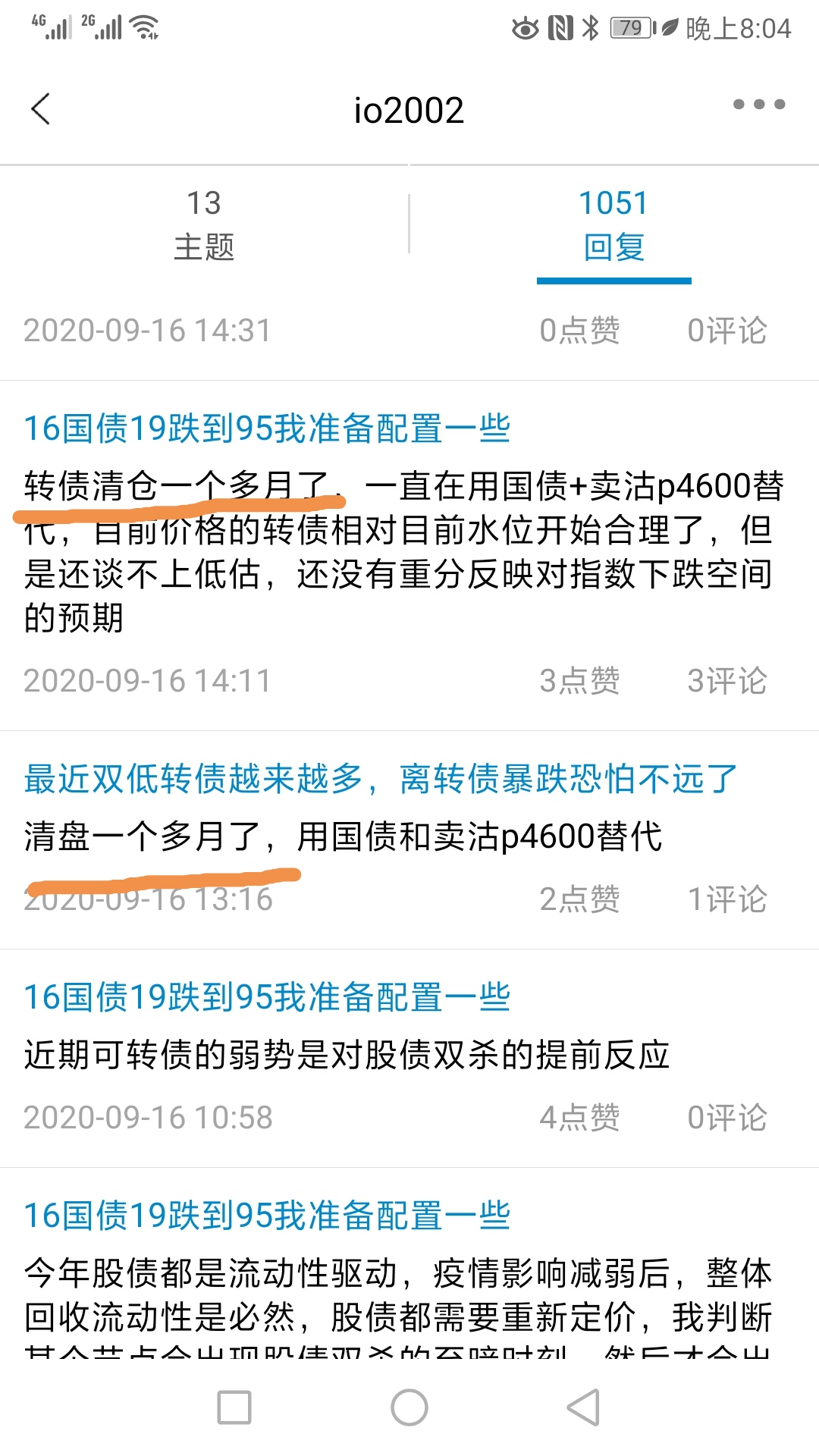Switch to the 13 主题 tab
819x1456 pixels.
click(x=204, y=224)
